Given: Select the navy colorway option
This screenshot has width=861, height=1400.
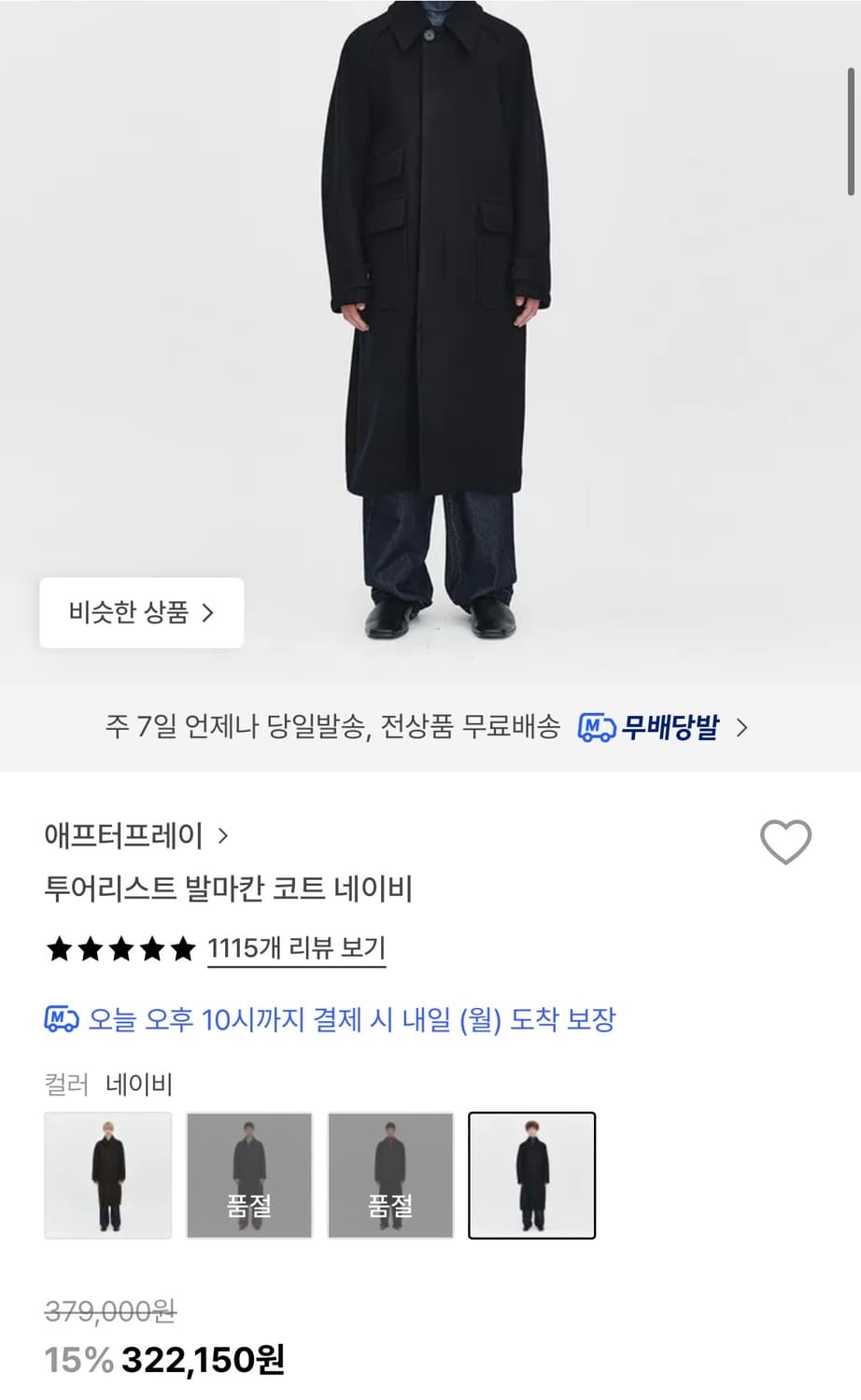Looking at the screenshot, I should pyautogui.click(x=531, y=1174).
